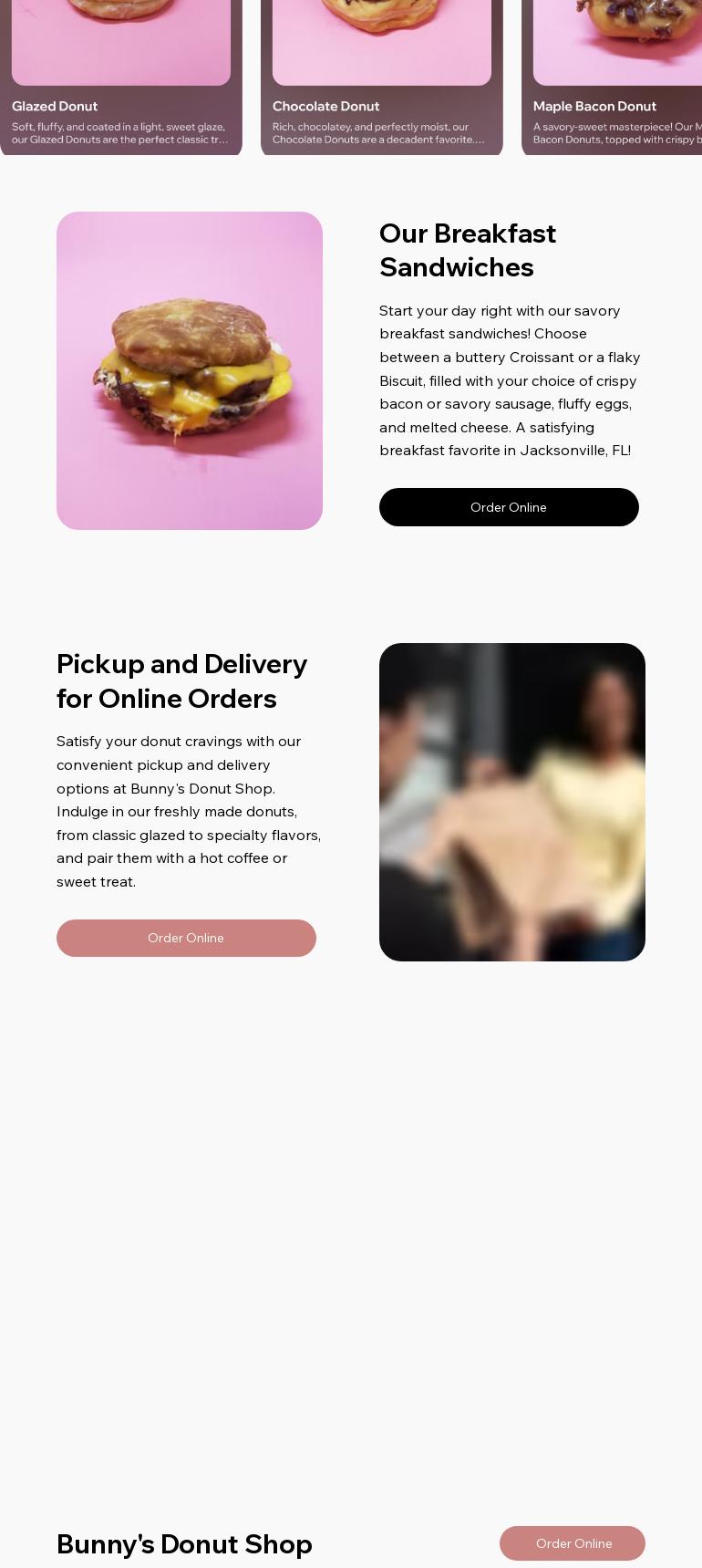Click the Pickup and Delivery heading
This screenshot has width=702, height=1568.
click(x=182, y=680)
